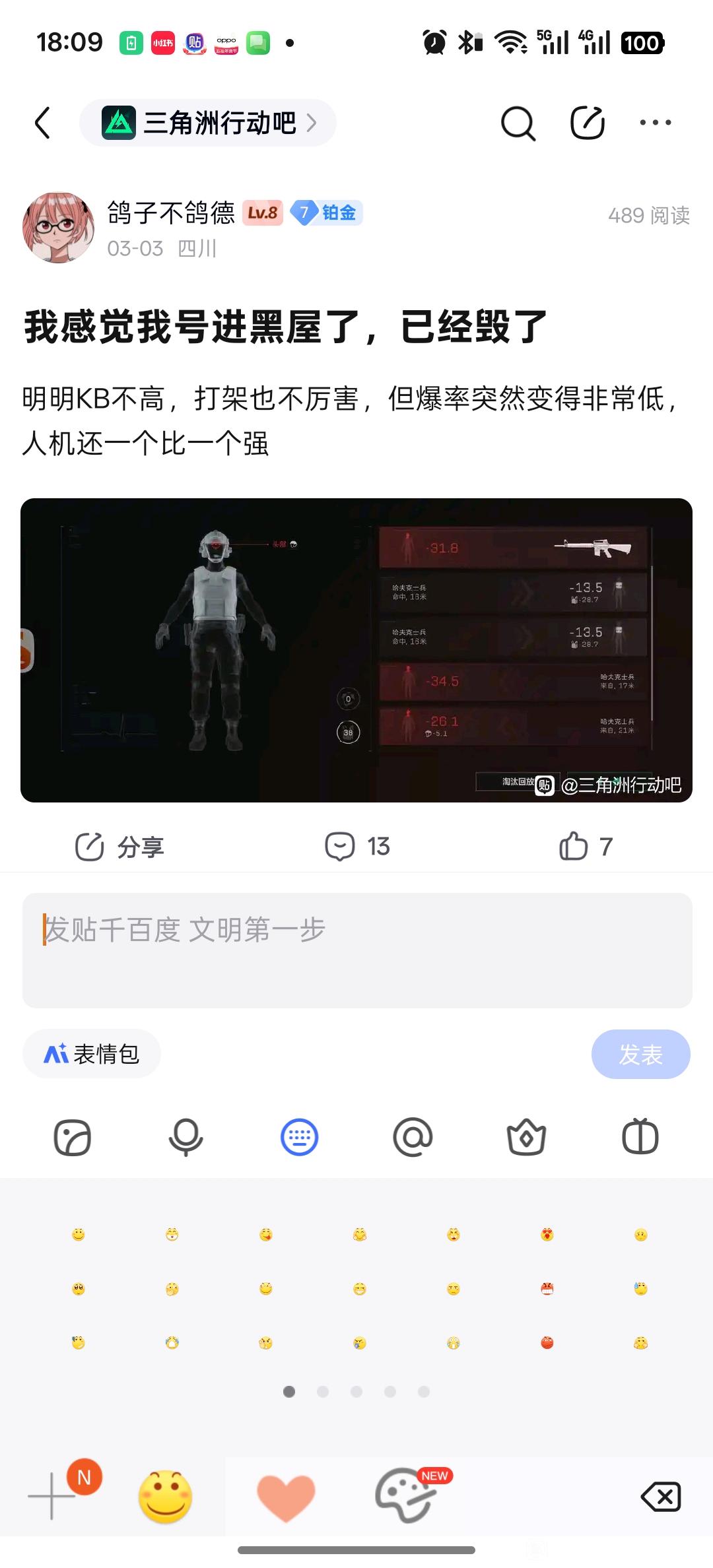The image size is (713, 1568).
Task: Open the game screenshot in the post
Action: click(356, 650)
